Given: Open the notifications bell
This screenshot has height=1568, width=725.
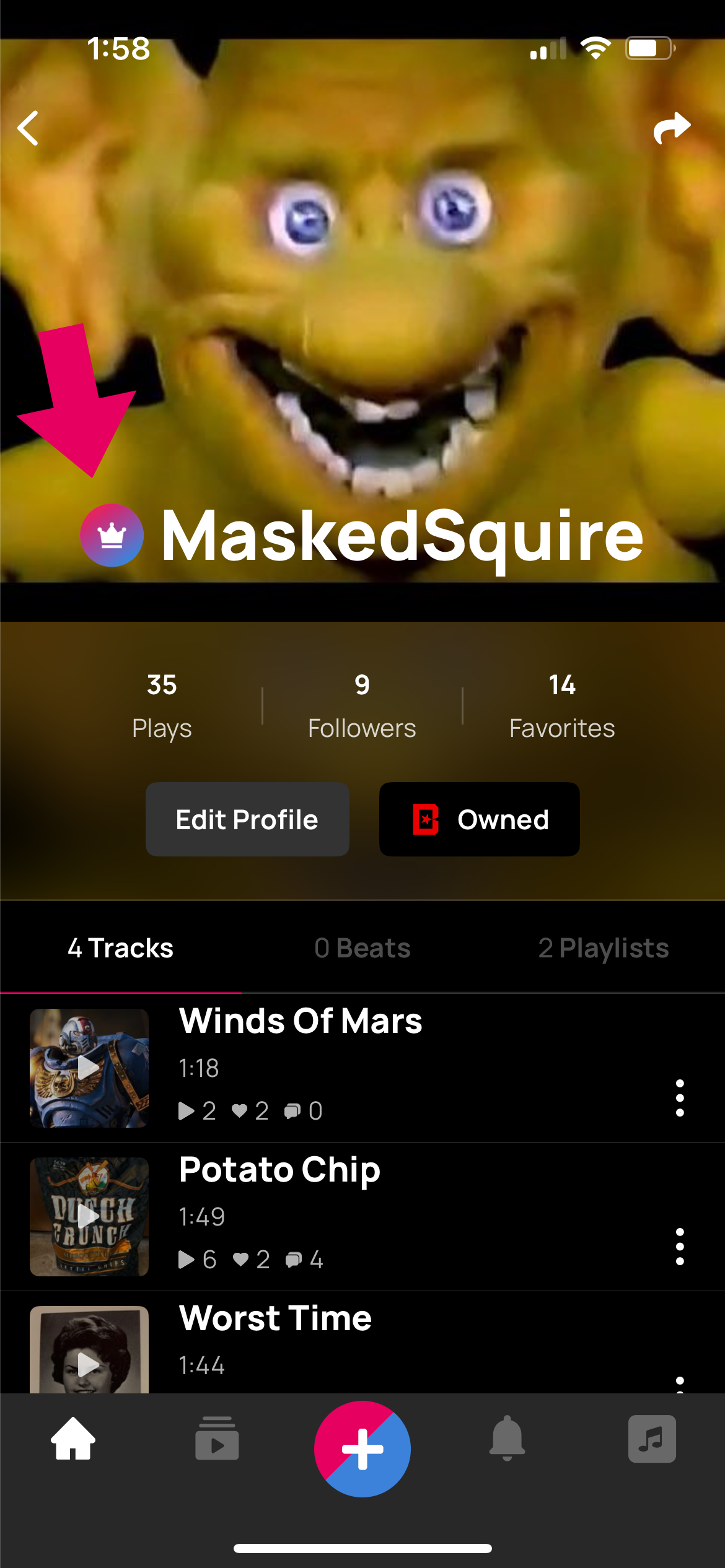Looking at the screenshot, I should 507,1438.
